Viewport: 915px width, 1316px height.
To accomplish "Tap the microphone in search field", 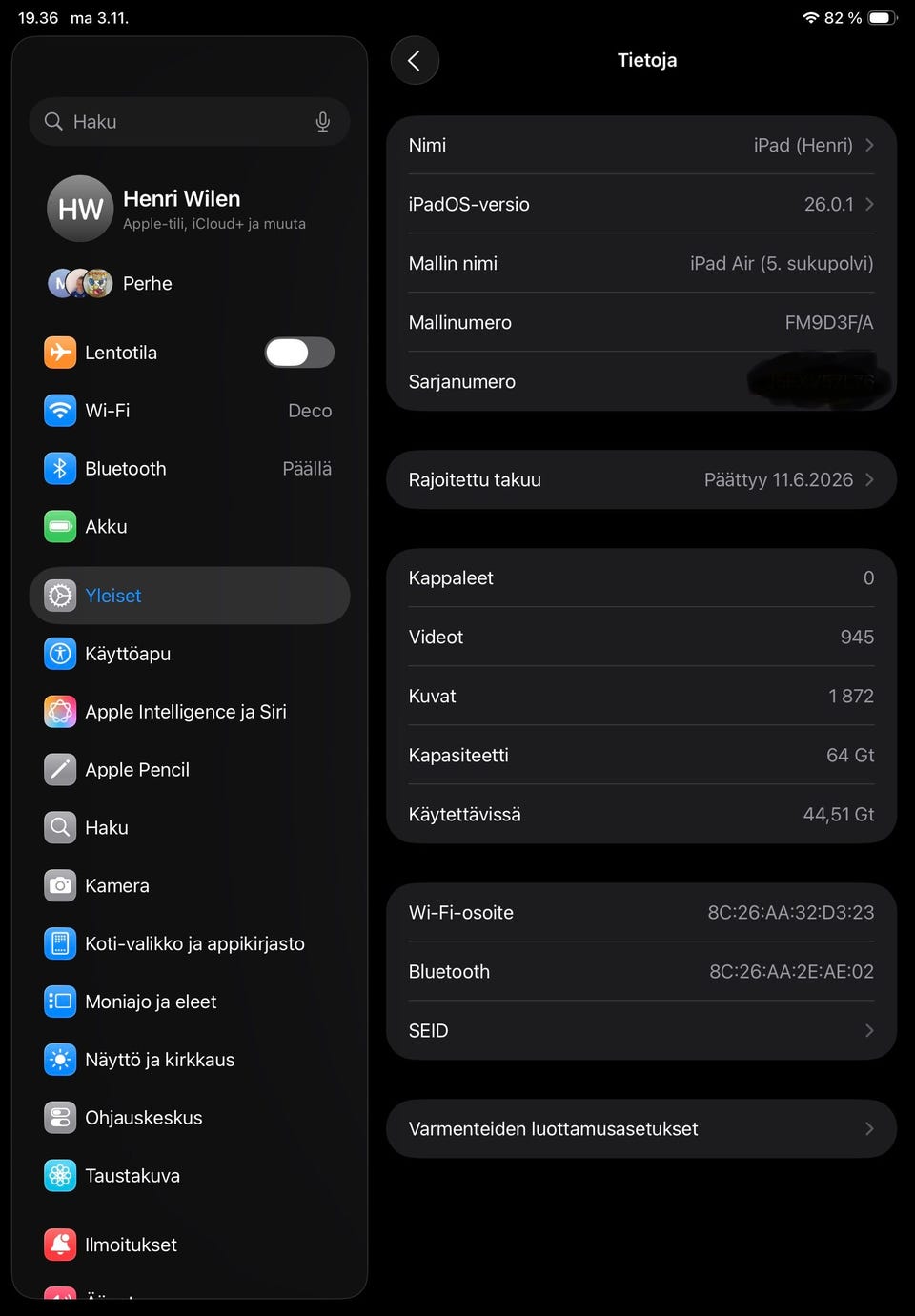I will pyautogui.click(x=323, y=122).
